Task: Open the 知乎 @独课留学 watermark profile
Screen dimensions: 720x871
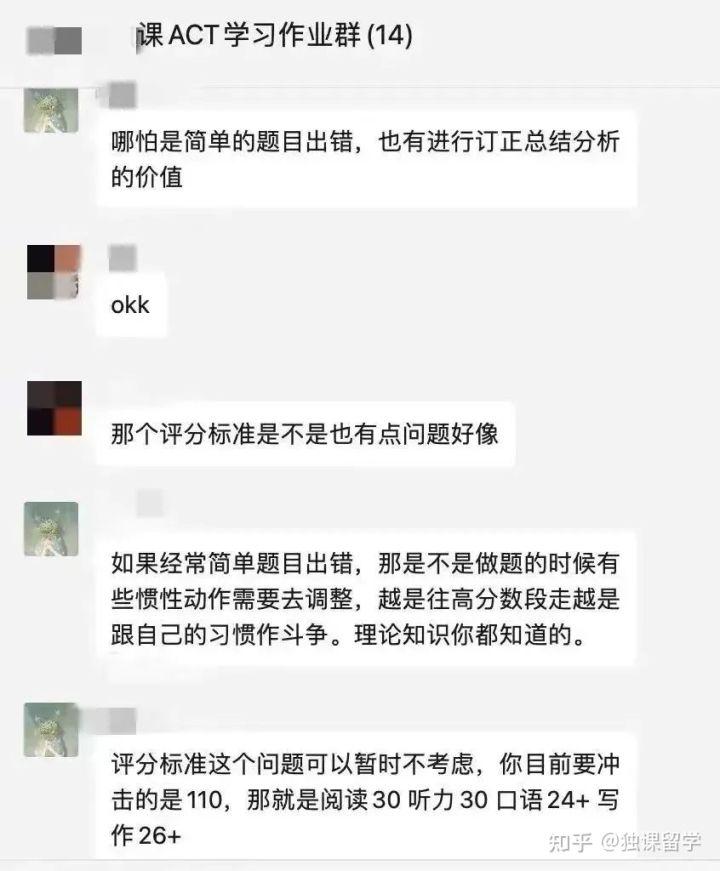Action: point(650,847)
